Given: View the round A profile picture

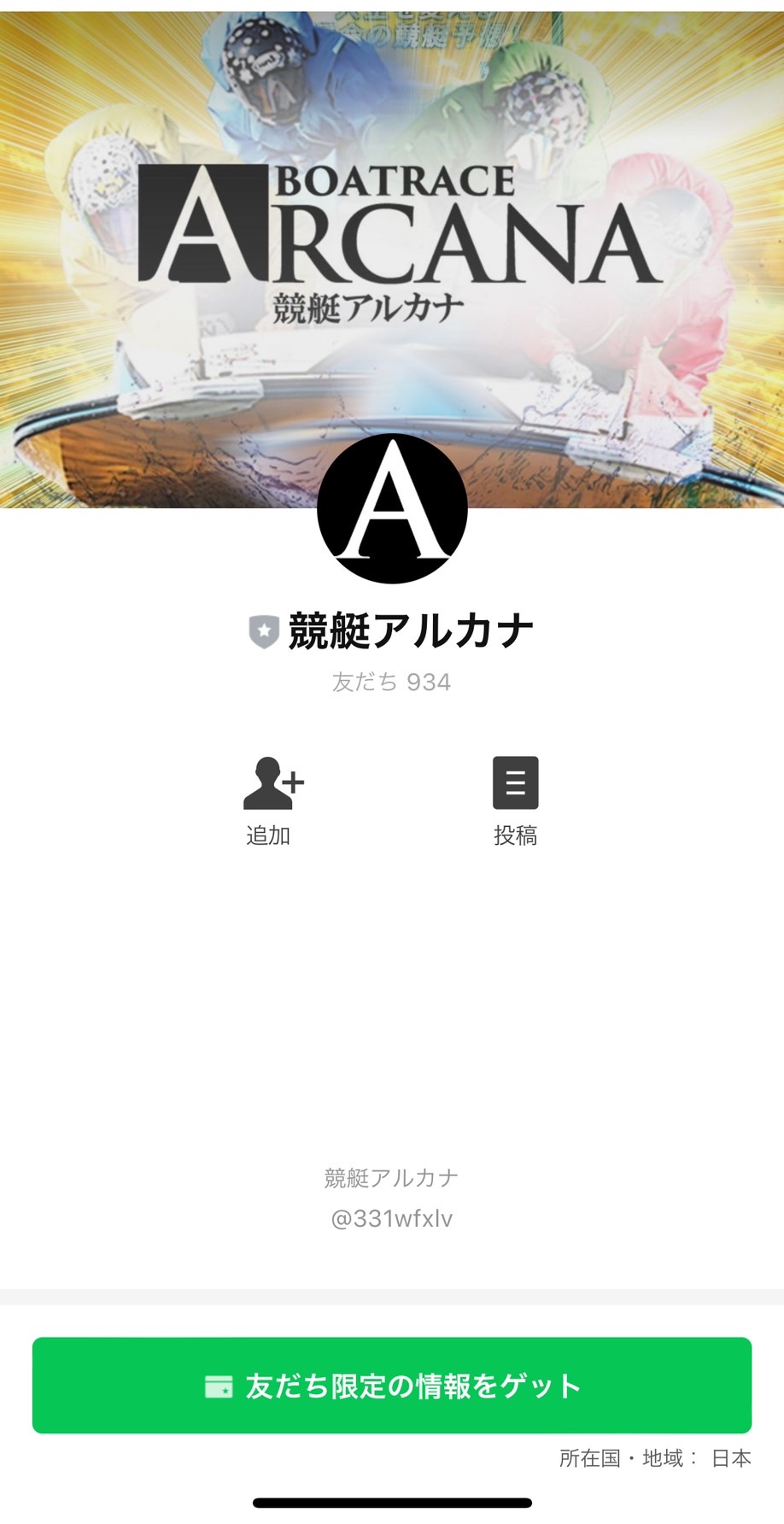Looking at the screenshot, I should [x=392, y=508].
